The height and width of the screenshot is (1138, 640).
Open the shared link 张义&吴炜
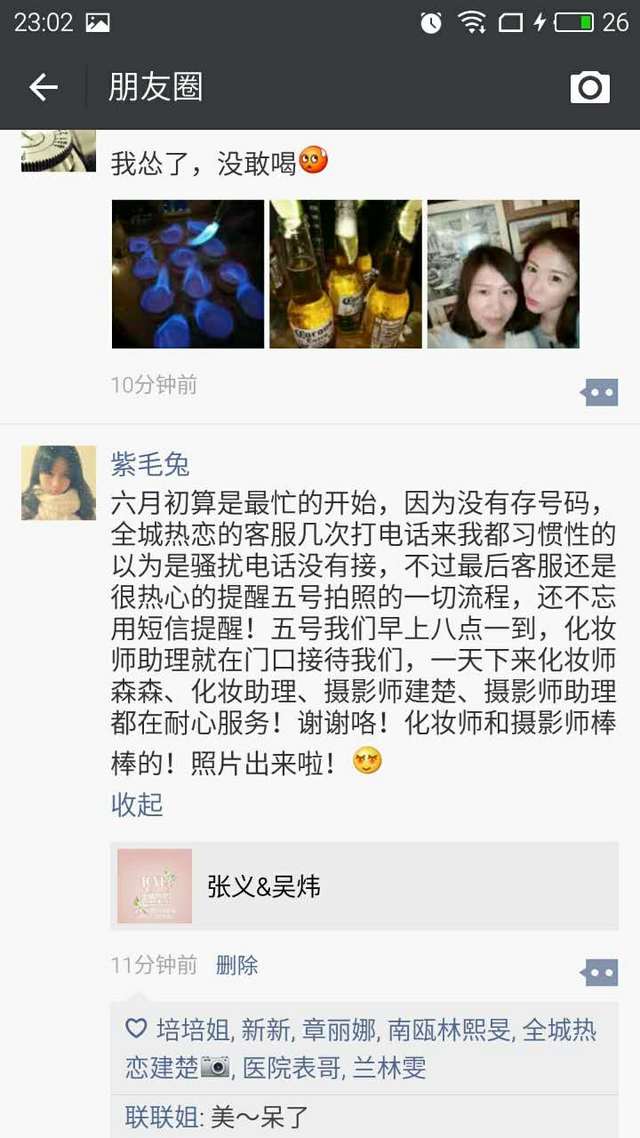coord(364,886)
